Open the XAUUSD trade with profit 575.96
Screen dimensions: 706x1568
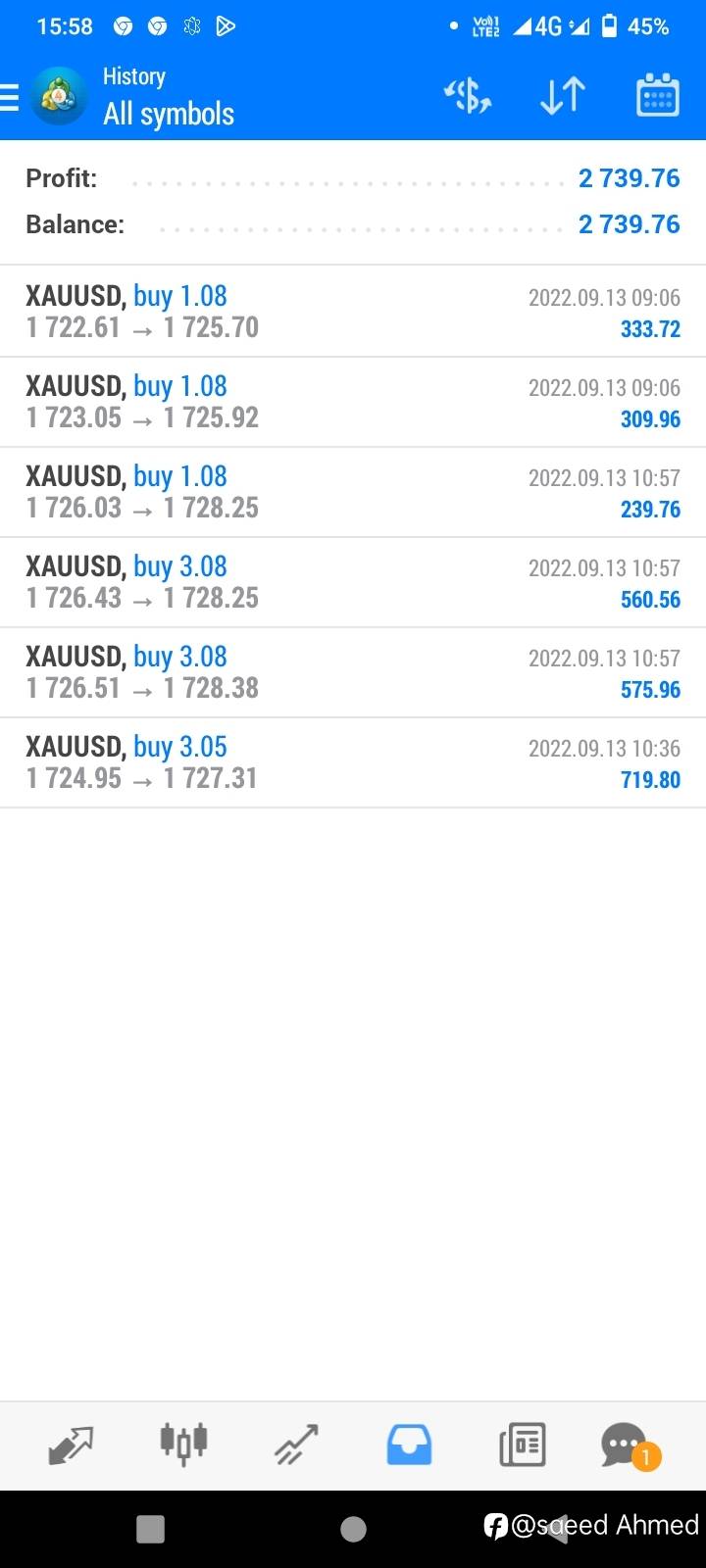[x=353, y=672]
